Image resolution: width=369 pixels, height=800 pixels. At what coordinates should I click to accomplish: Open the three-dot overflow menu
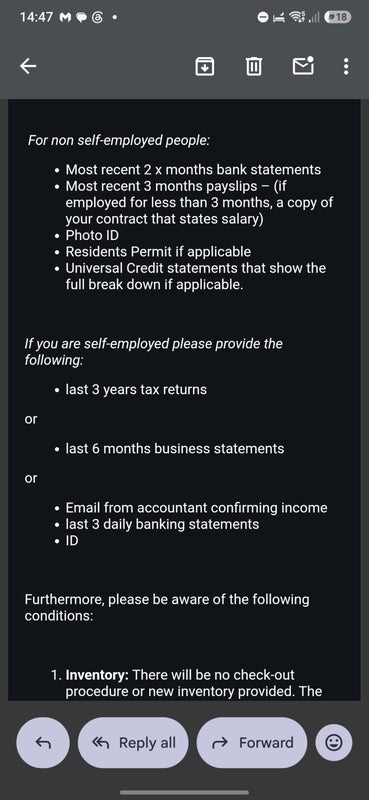(346, 66)
